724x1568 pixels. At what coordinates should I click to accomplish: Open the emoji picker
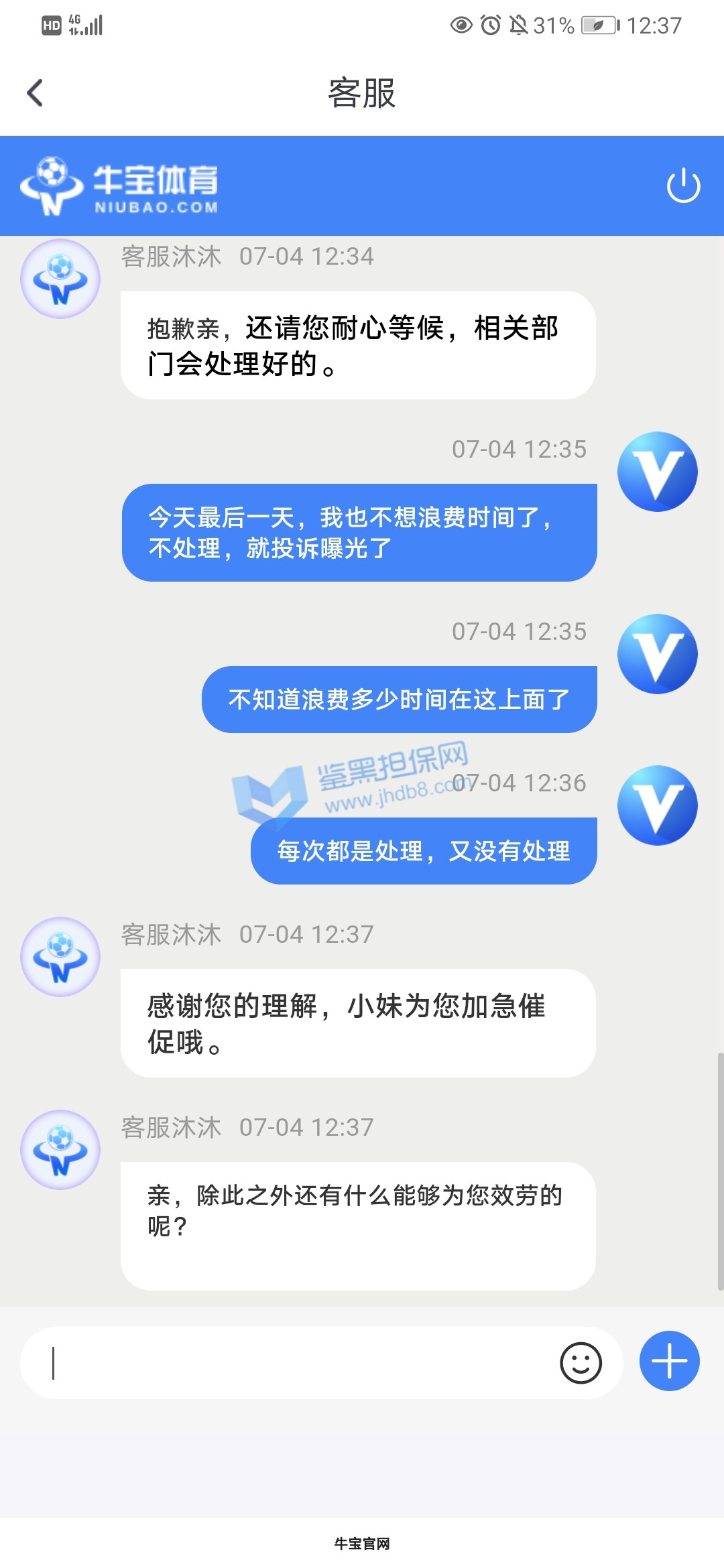(581, 1363)
